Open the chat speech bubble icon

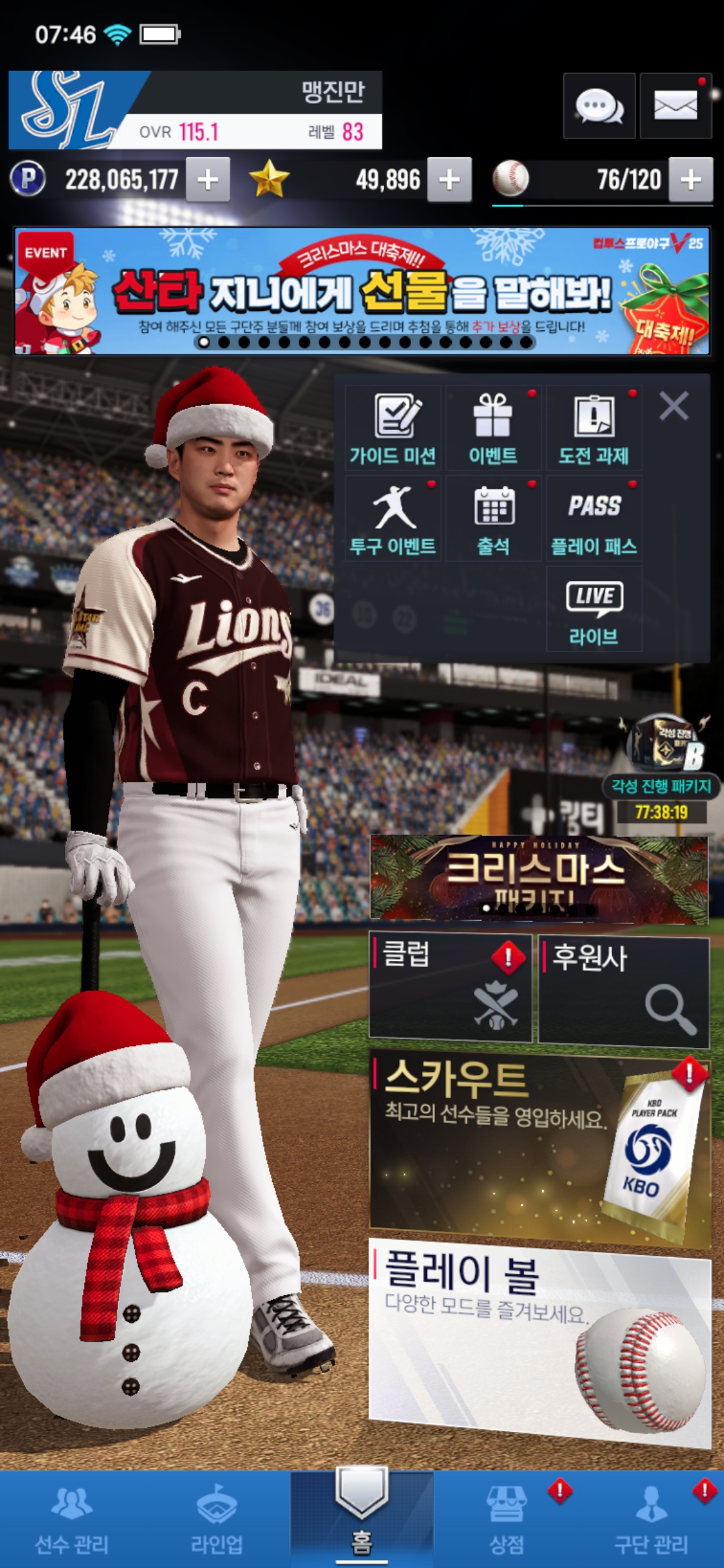point(599,106)
